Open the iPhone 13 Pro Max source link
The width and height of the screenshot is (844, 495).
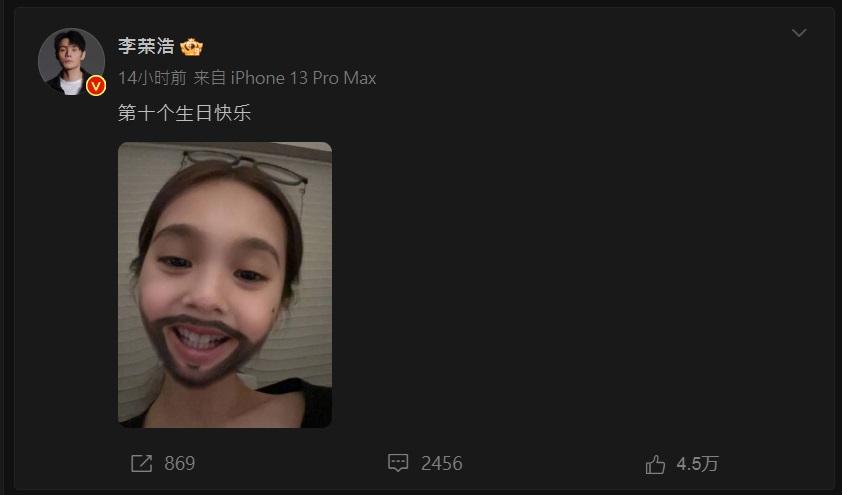[x=303, y=78]
